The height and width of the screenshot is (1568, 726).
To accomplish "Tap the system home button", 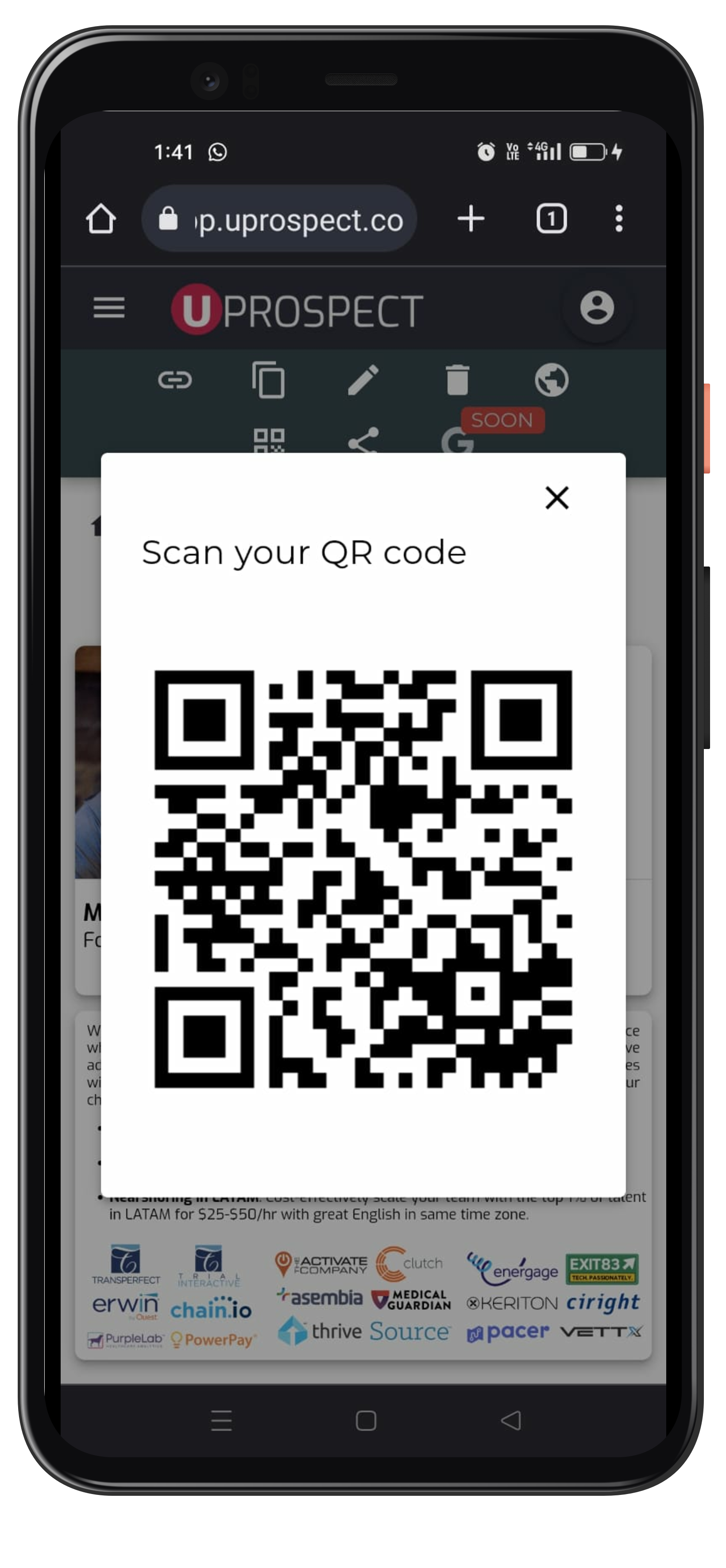I will point(365,1421).
